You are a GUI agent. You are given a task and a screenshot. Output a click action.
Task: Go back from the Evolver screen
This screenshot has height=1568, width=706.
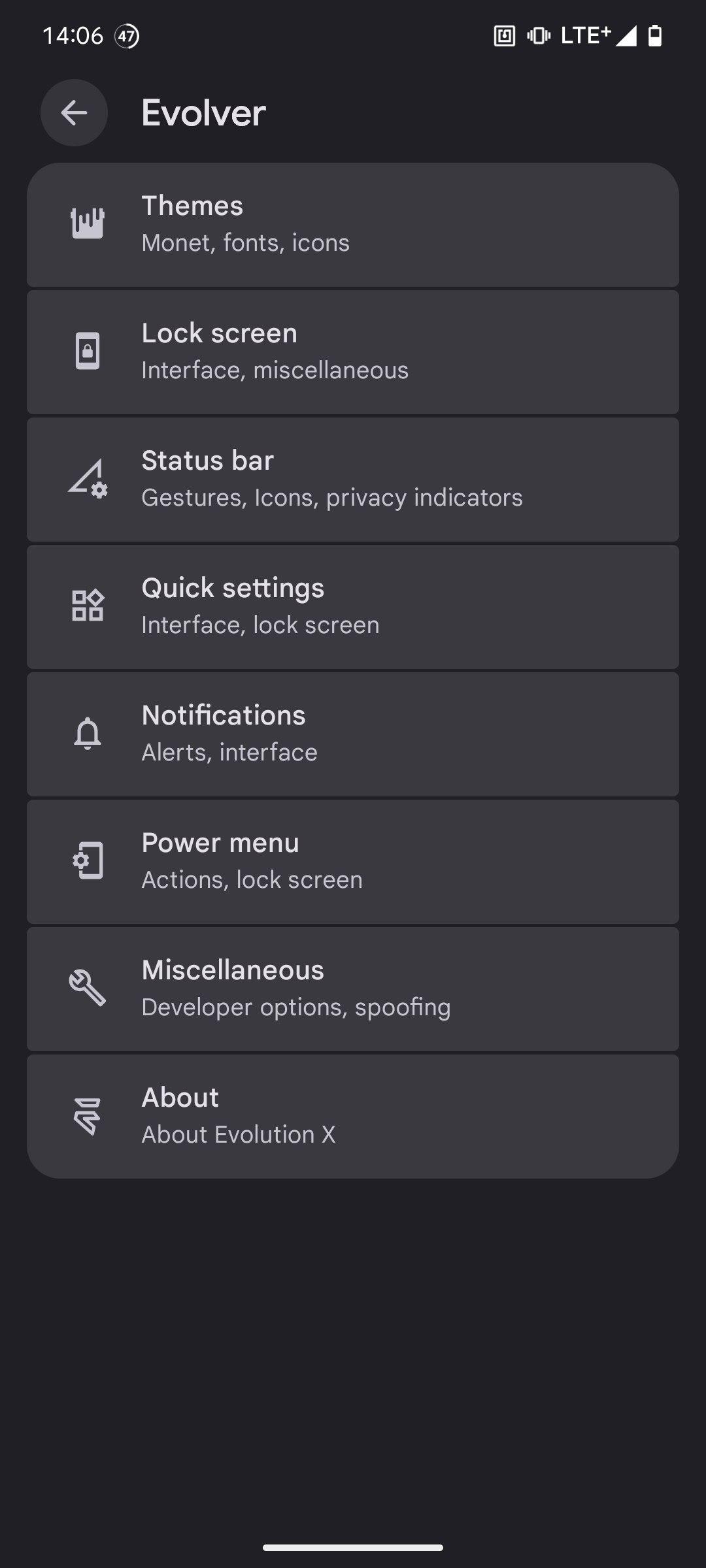point(74,113)
